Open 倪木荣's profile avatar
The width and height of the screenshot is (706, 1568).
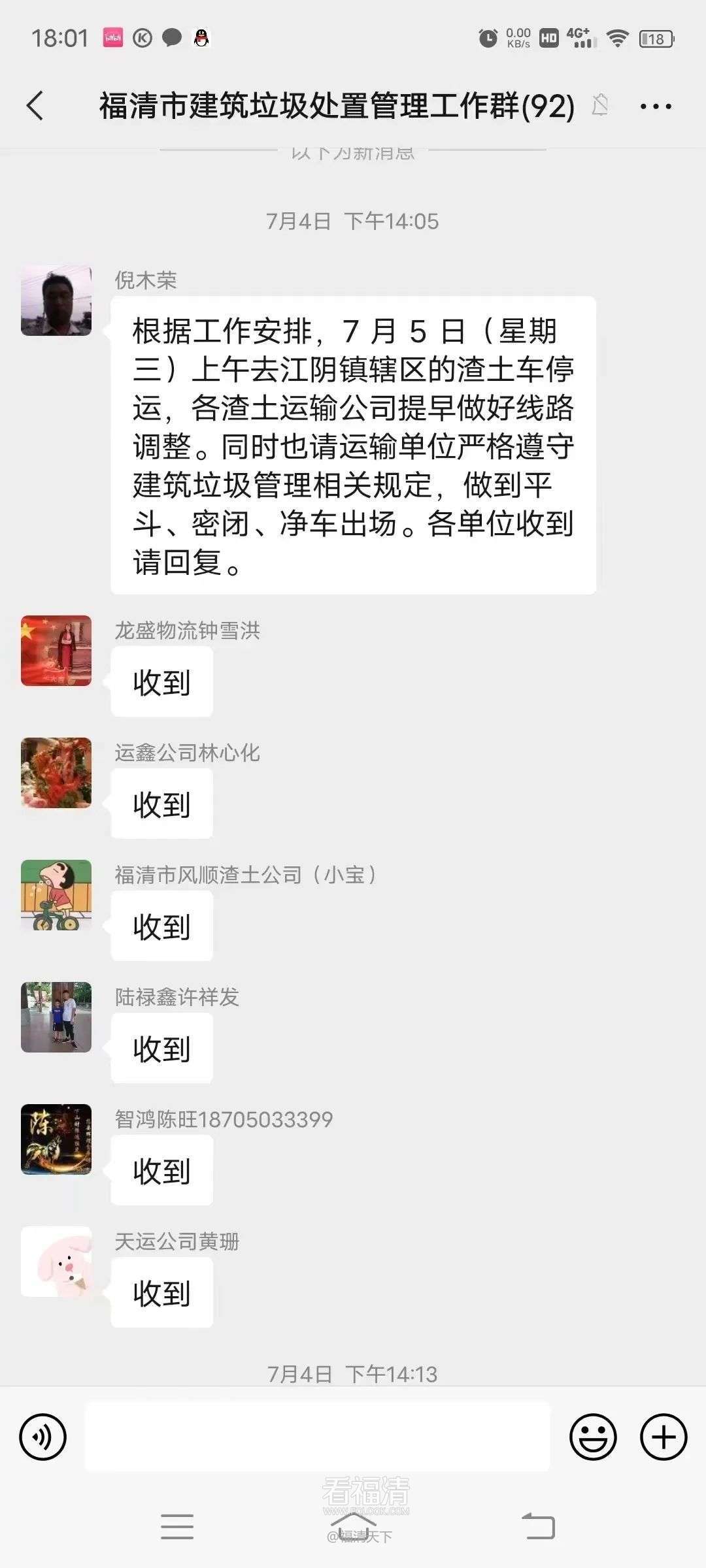point(56,301)
